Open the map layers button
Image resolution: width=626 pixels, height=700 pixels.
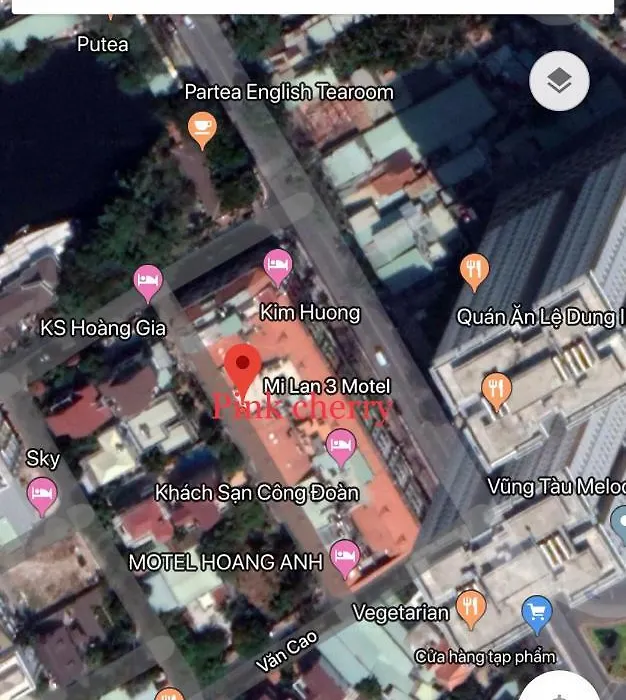(559, 80)
